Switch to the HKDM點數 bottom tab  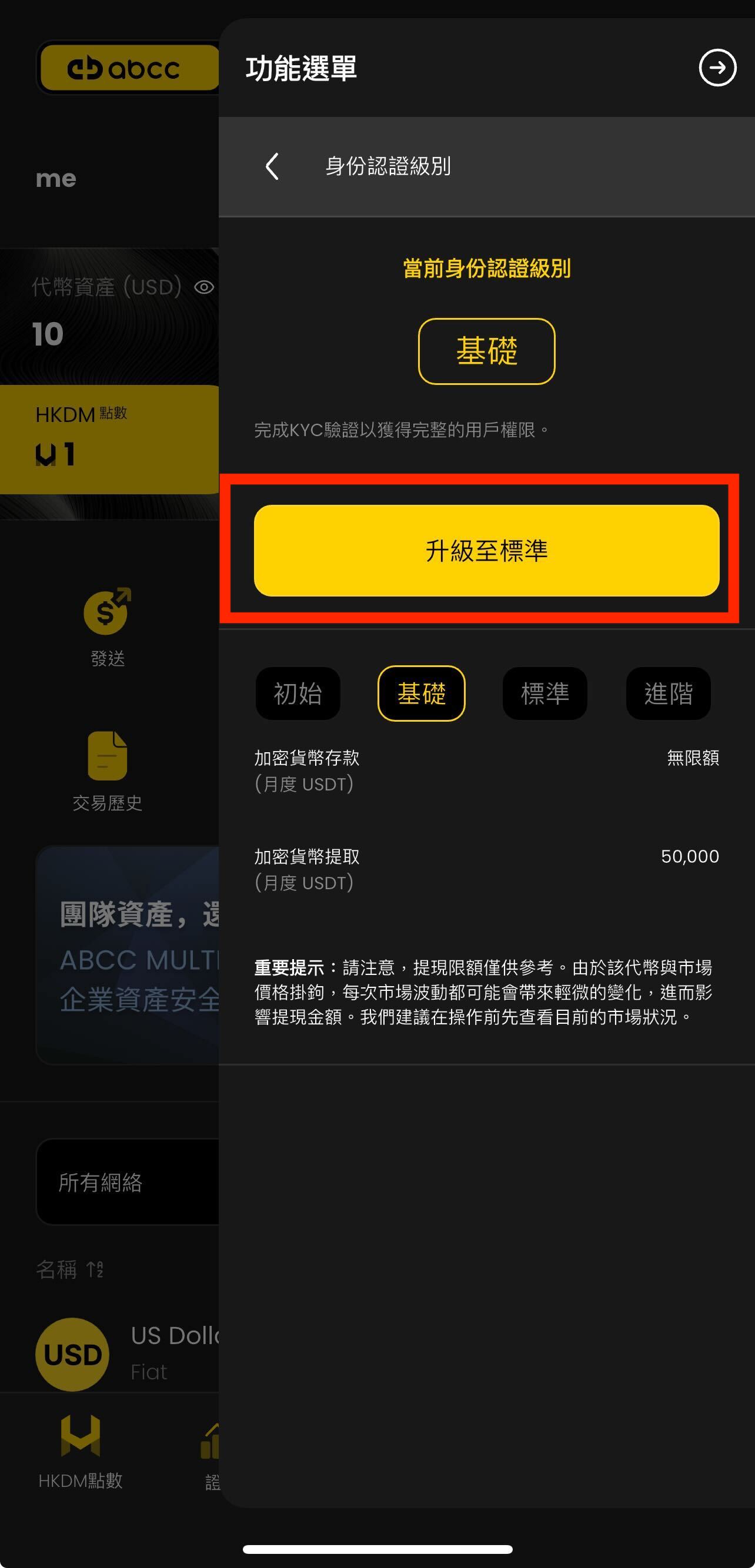(x=81, y=1451)
